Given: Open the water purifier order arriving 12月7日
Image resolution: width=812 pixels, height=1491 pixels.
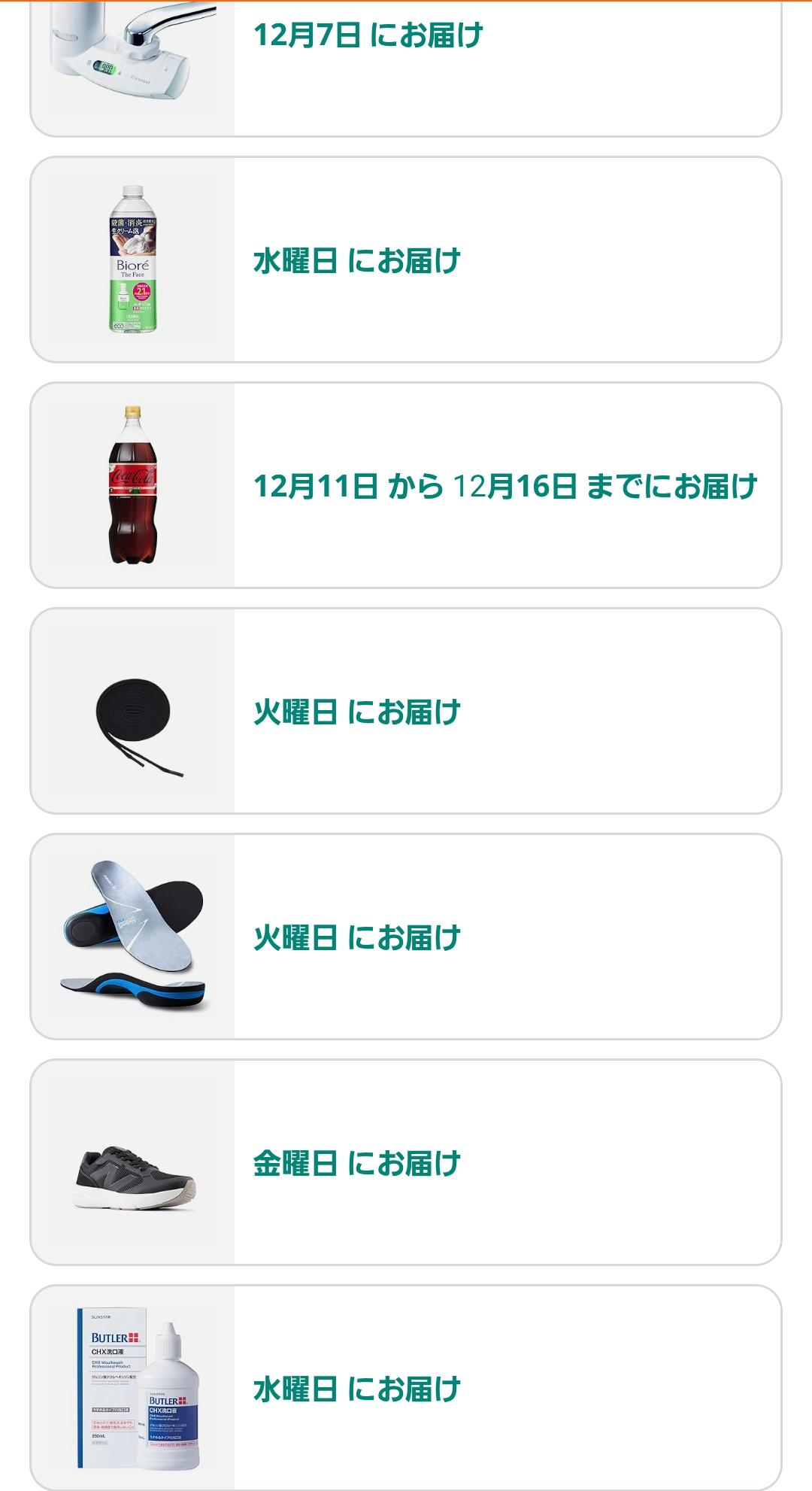Looking at the screenshot, I should [x=406, y=68].
